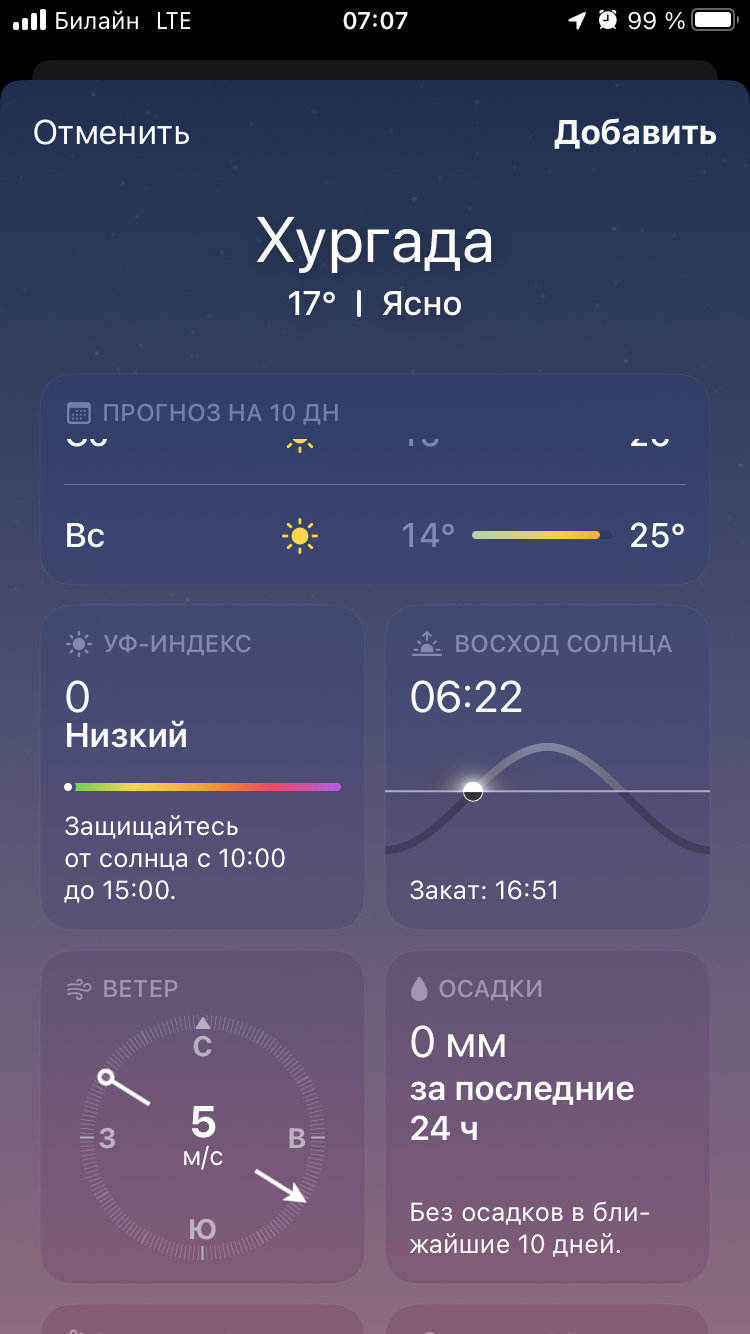Tap Добавить to add Хургада

coord(635,133)
